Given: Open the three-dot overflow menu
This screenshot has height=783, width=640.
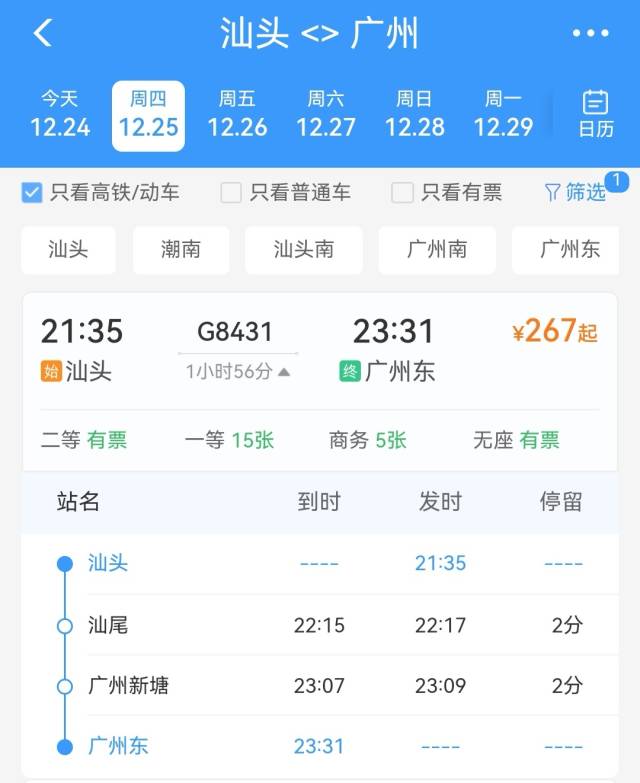Looking at the screenshot, I should point(590,33).
